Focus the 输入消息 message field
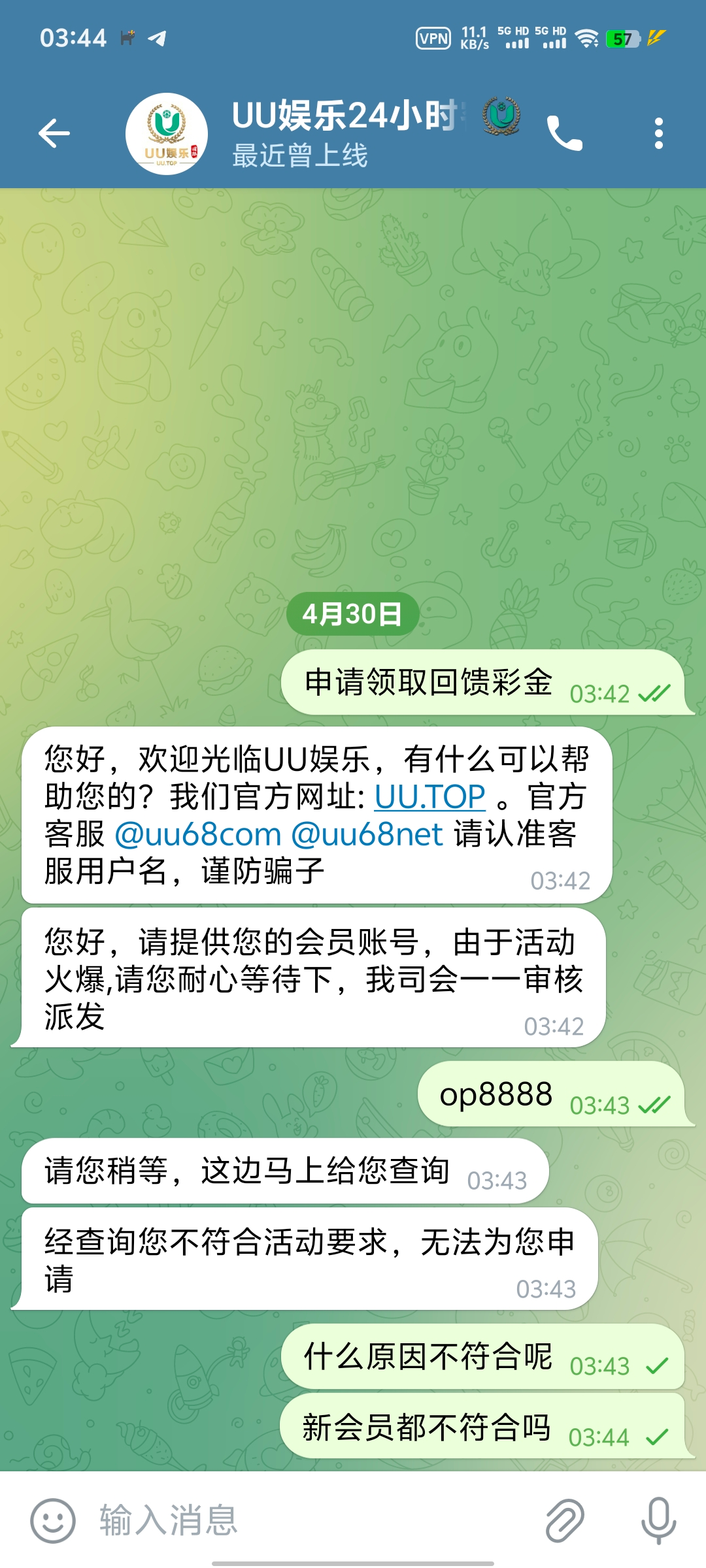 [314, 1520]
